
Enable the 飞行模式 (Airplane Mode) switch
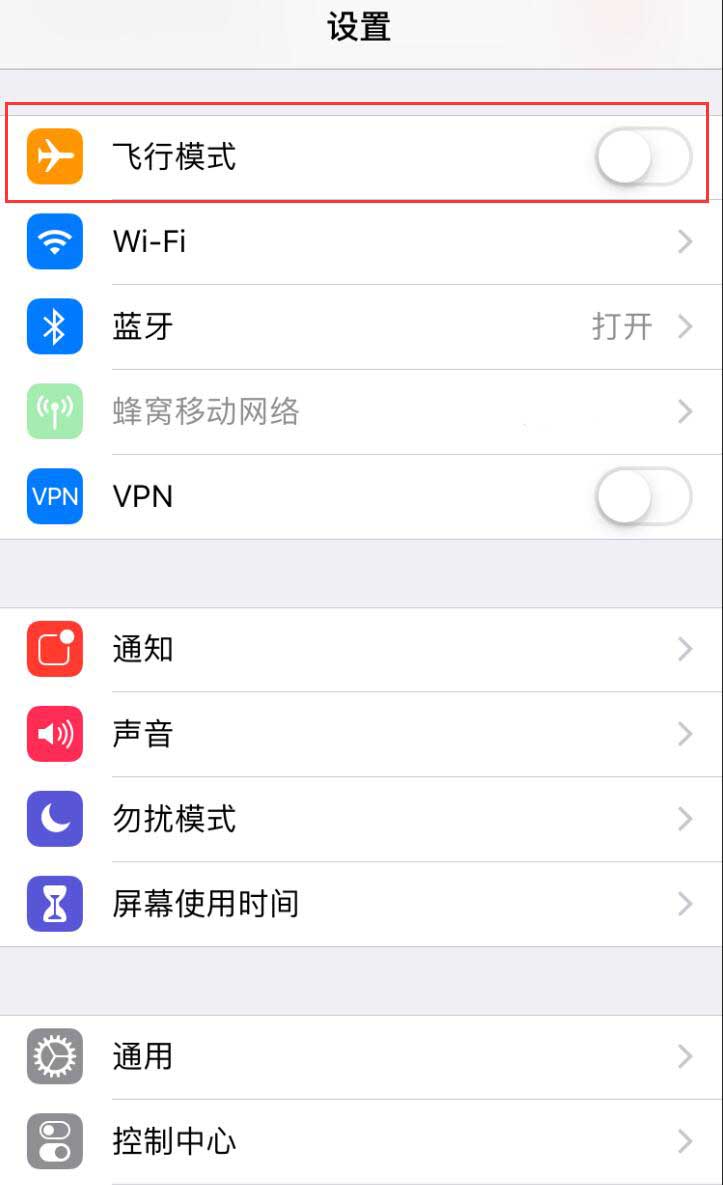tap(643, 157)
